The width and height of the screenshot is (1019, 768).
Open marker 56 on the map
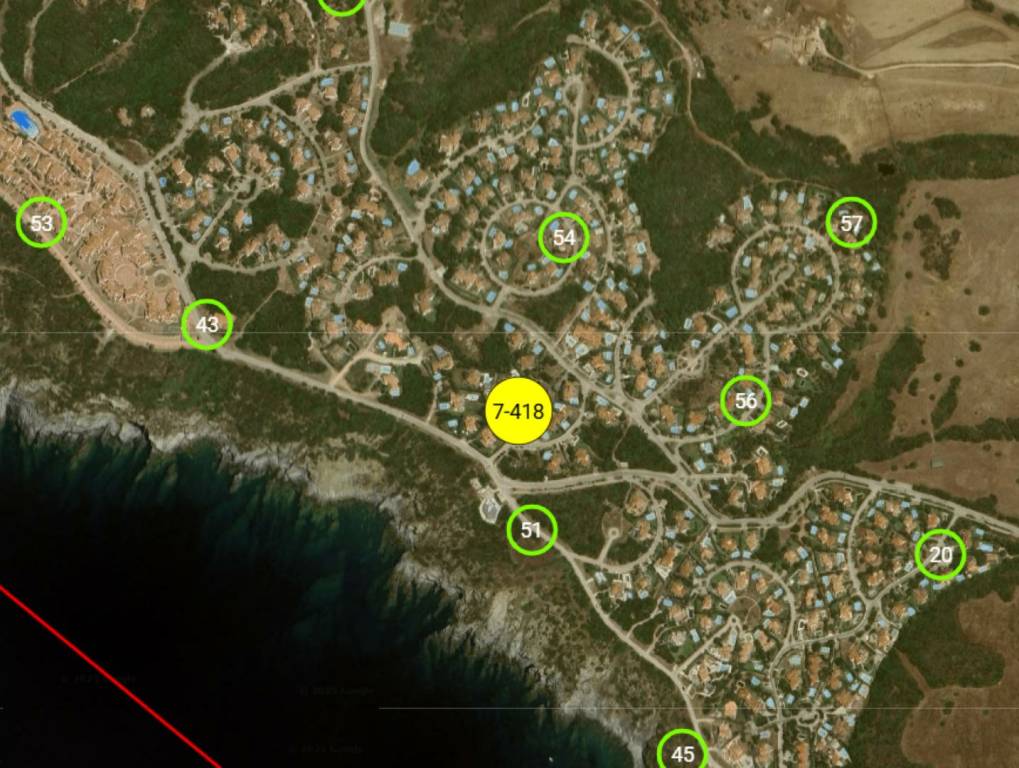pyautogui.click(x=746, y=401)
